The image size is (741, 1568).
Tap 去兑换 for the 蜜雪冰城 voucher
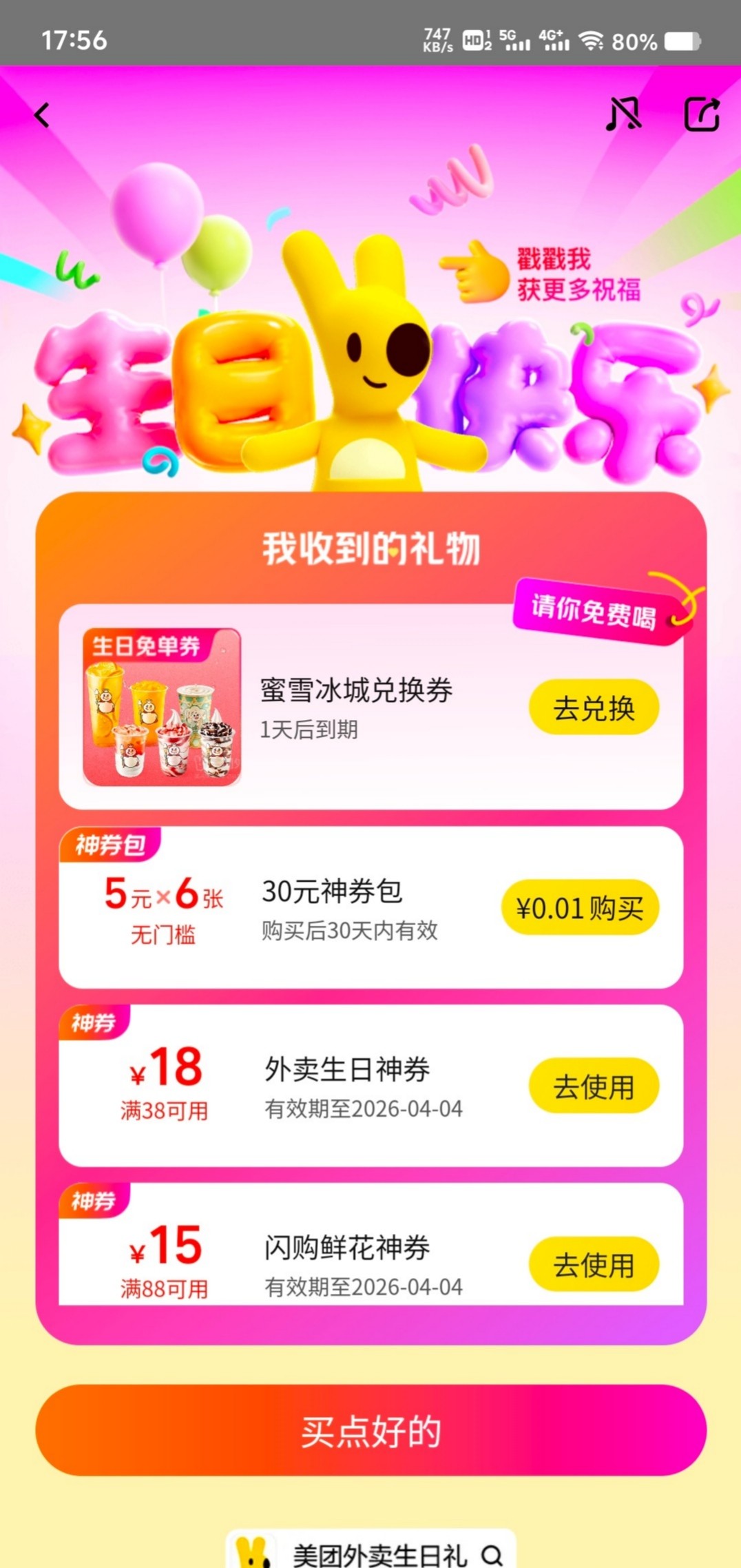(594, 708)
